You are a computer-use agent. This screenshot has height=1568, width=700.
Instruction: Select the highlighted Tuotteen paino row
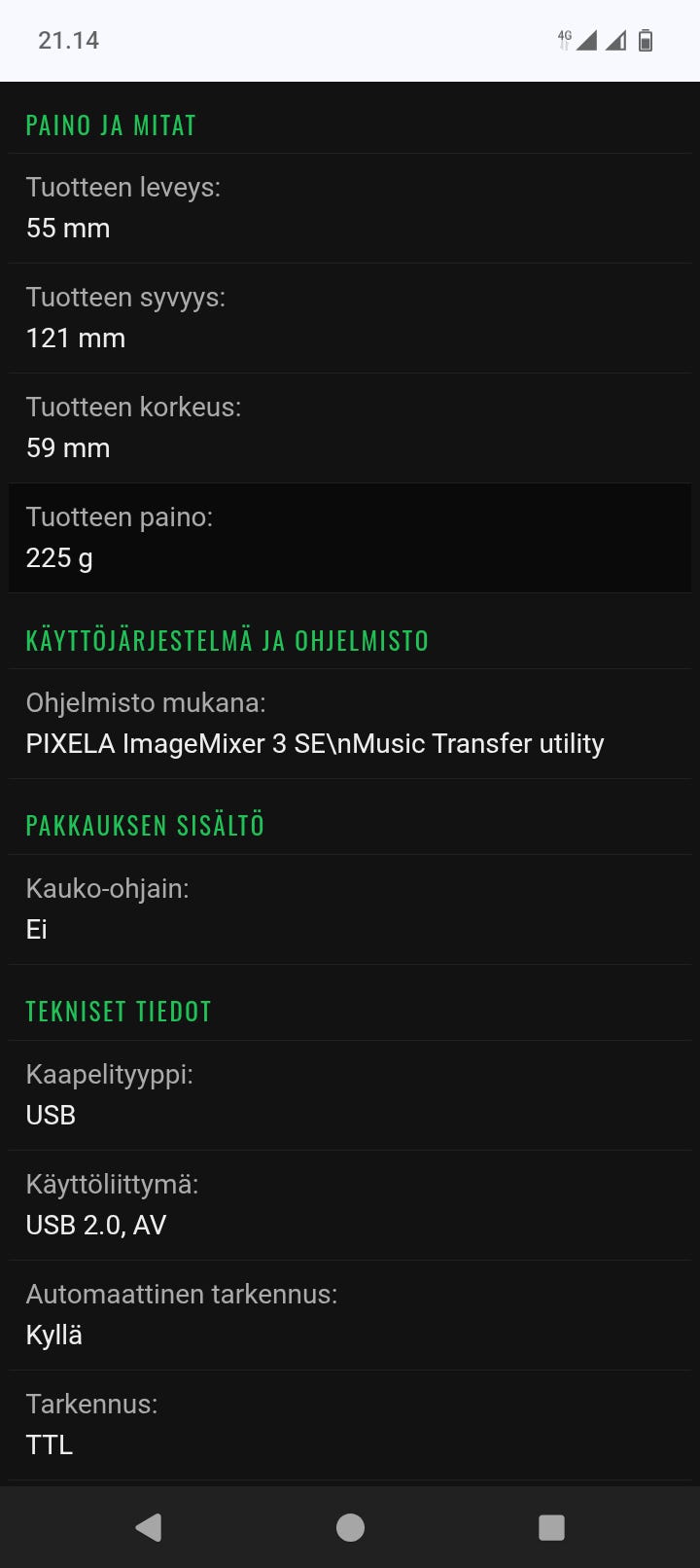click(x=350, y=537)
